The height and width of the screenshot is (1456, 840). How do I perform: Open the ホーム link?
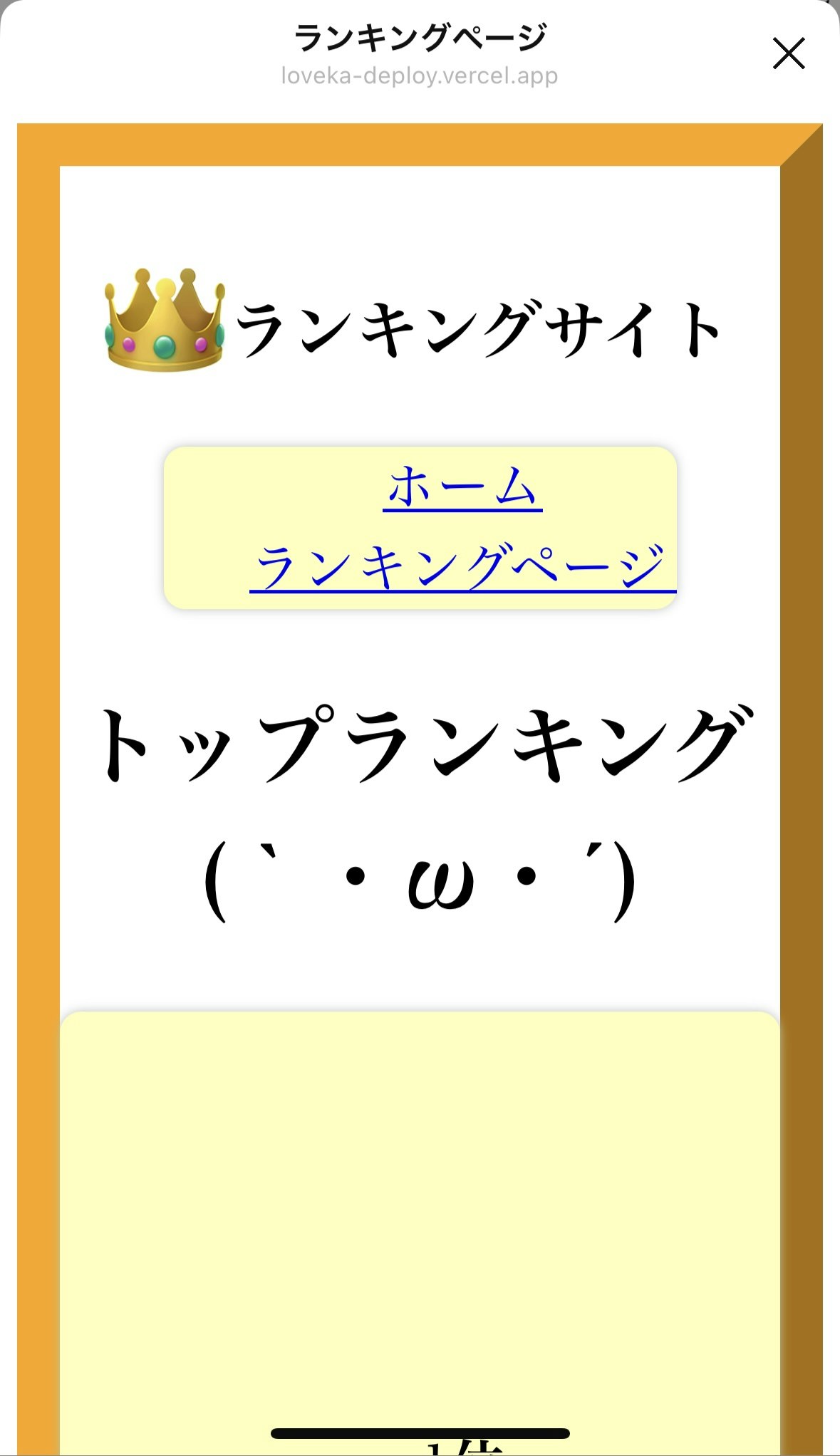coord(462,488)
